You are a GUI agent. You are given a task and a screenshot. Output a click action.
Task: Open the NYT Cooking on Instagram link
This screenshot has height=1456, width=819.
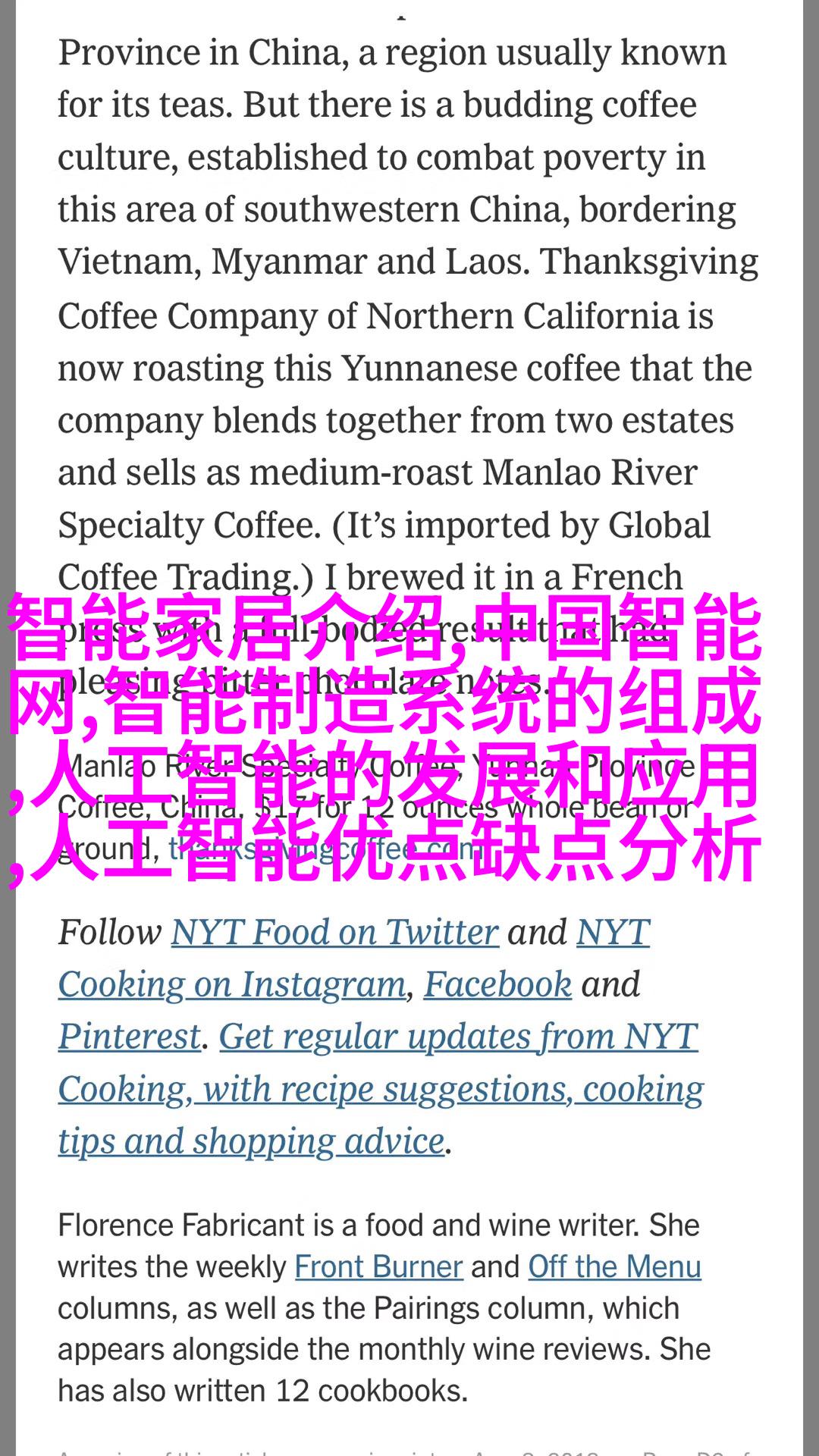tap(232, 984)
